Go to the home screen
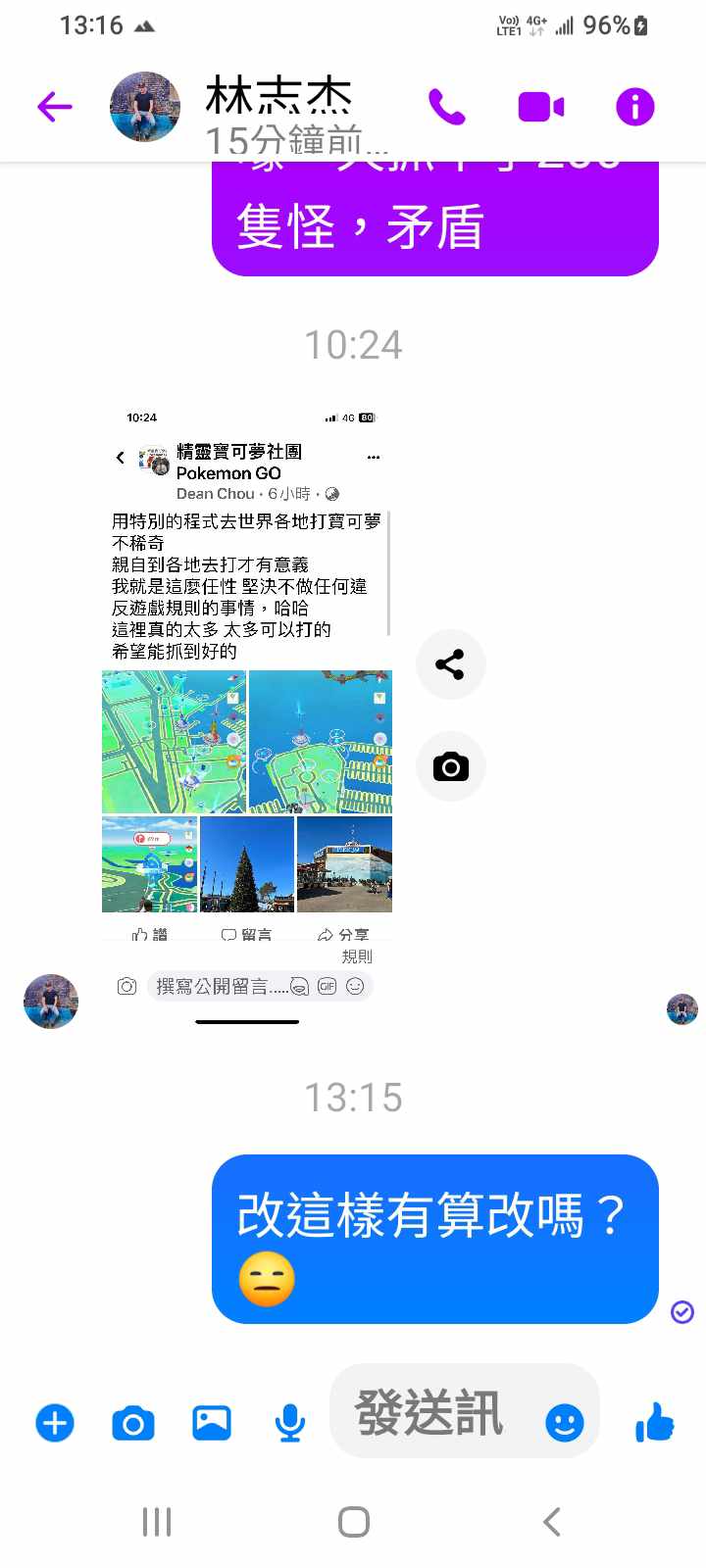Image resolution: width=706 pixels, height=1568 pixels. 353,1522
